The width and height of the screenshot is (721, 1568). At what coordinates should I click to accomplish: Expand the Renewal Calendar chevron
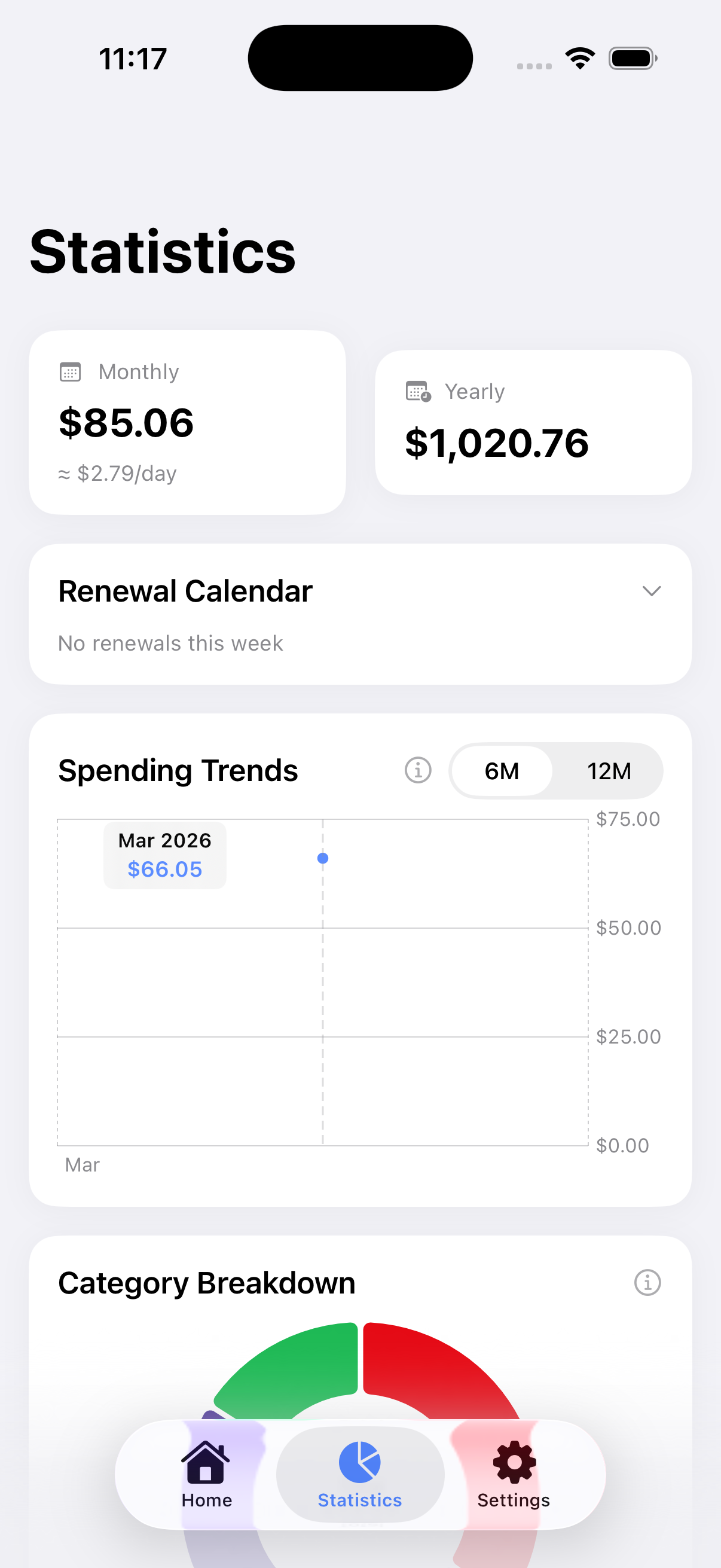pos(651,591)
